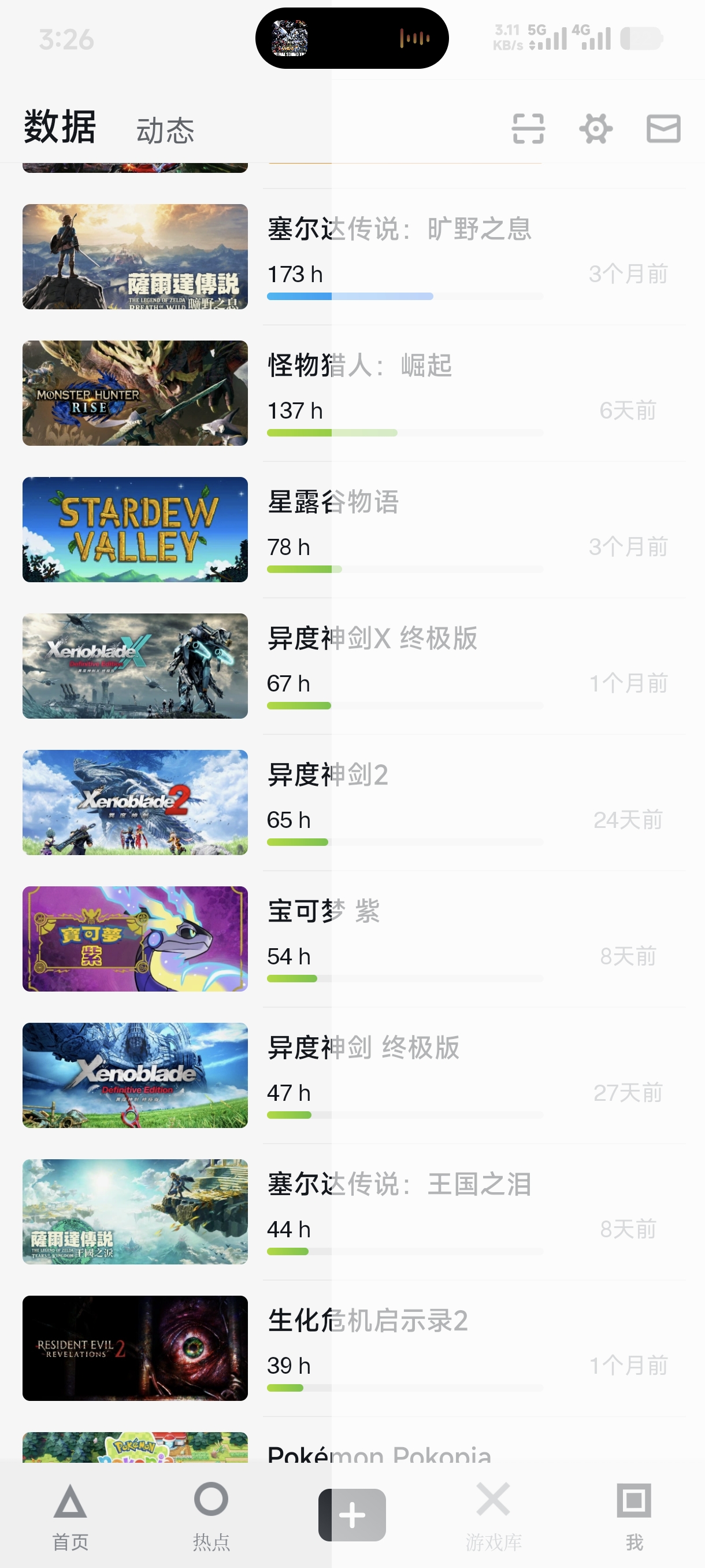This screenshot has width=705, height=1568.
Task: Open 异度神剑 终极版 entry with 47 h
Action: (x=354, y=1074)
